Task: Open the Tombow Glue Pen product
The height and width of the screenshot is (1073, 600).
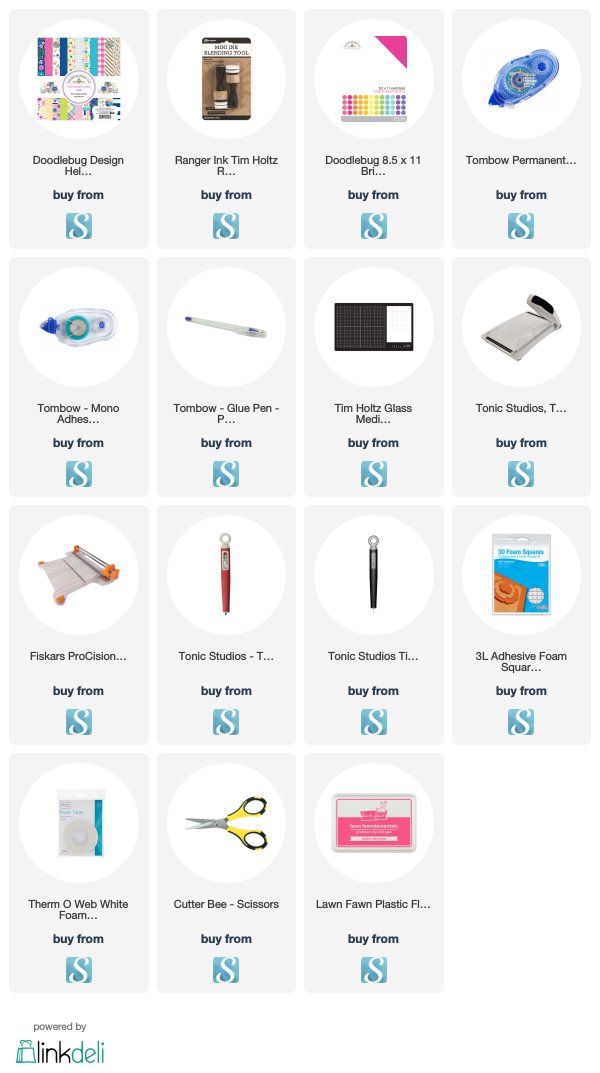Action: (x=226, y=327)
